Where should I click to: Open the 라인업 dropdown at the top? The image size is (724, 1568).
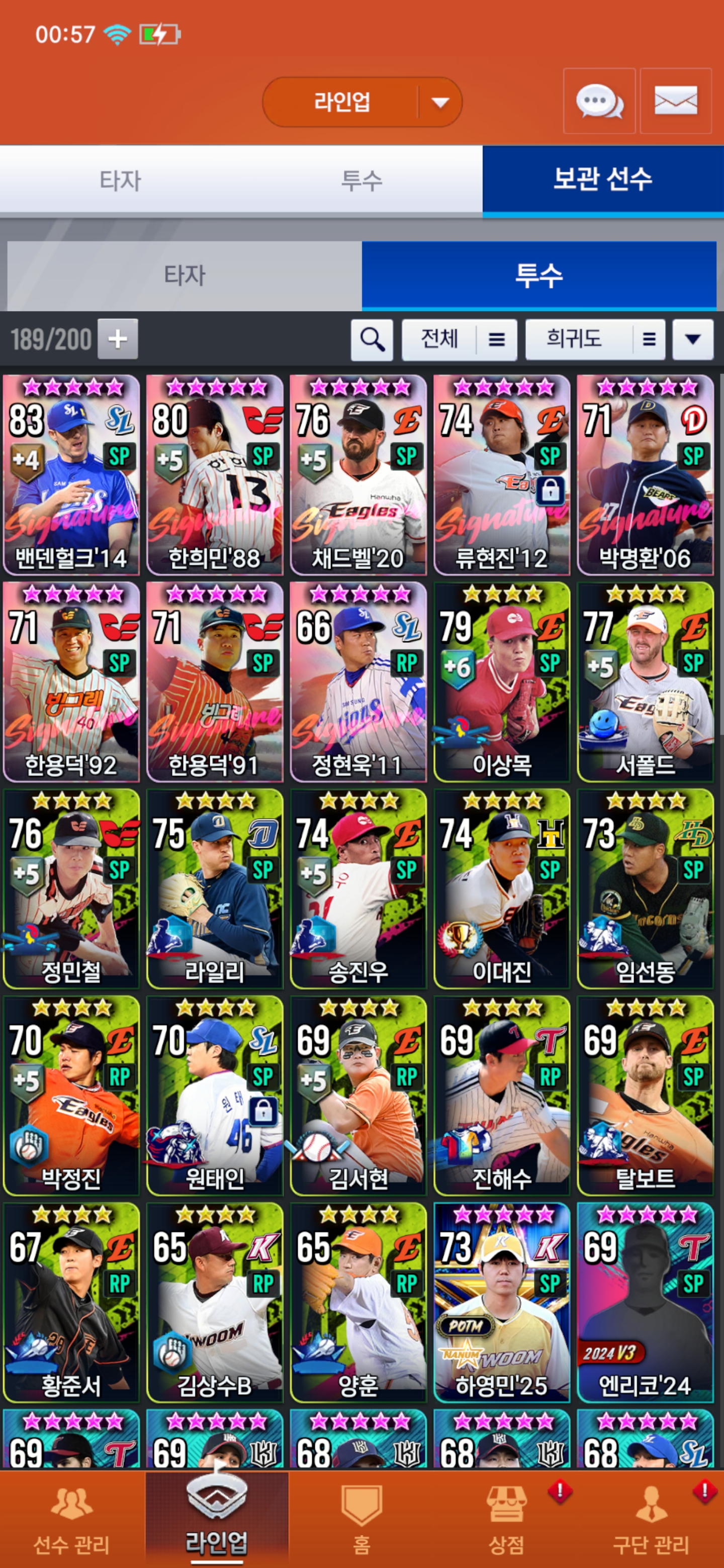361,102
